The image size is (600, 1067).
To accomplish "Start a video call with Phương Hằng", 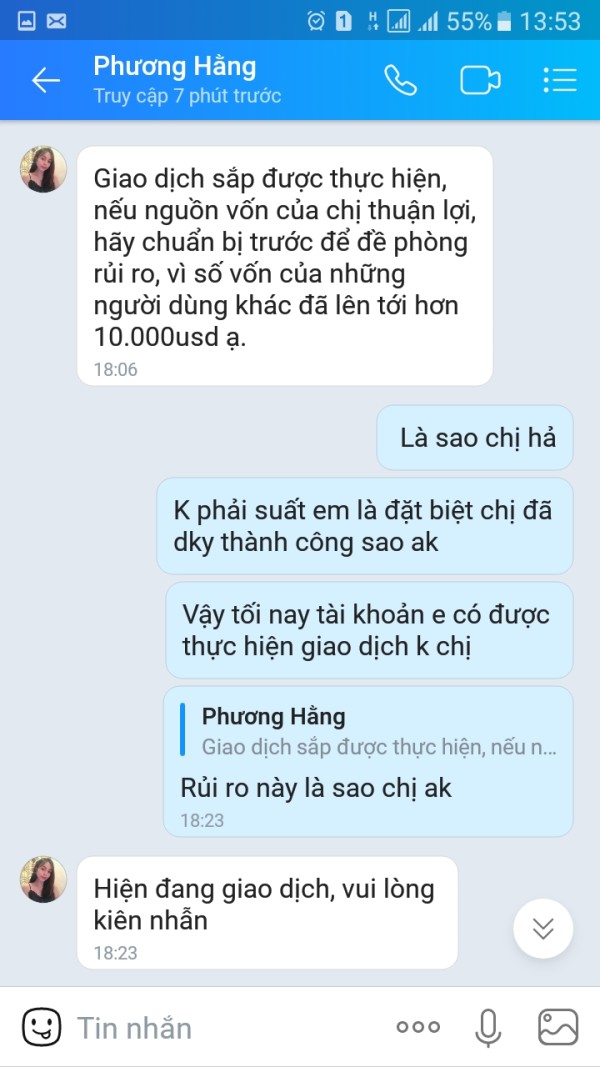I will click(x=480, y=80).
